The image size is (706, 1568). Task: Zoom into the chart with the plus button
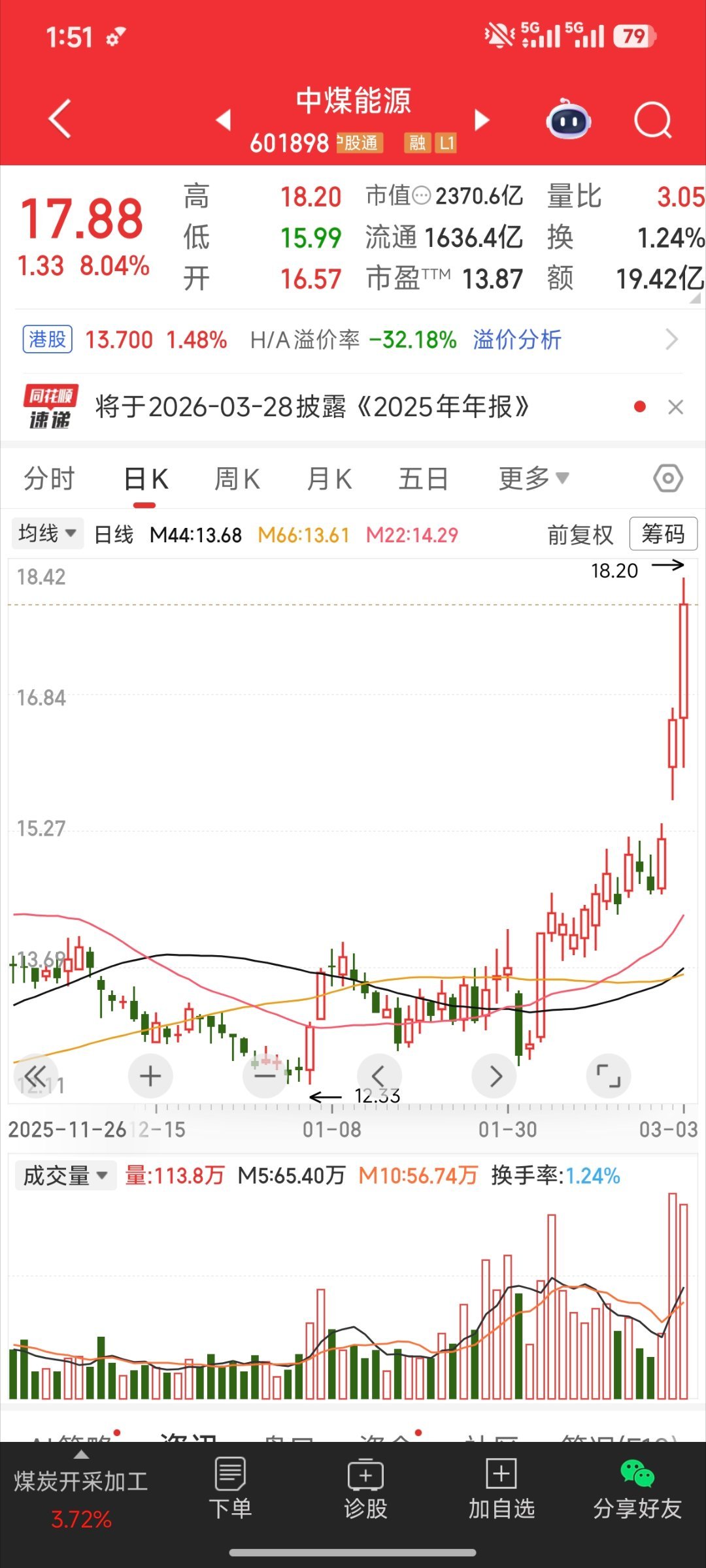(150, 1076)
